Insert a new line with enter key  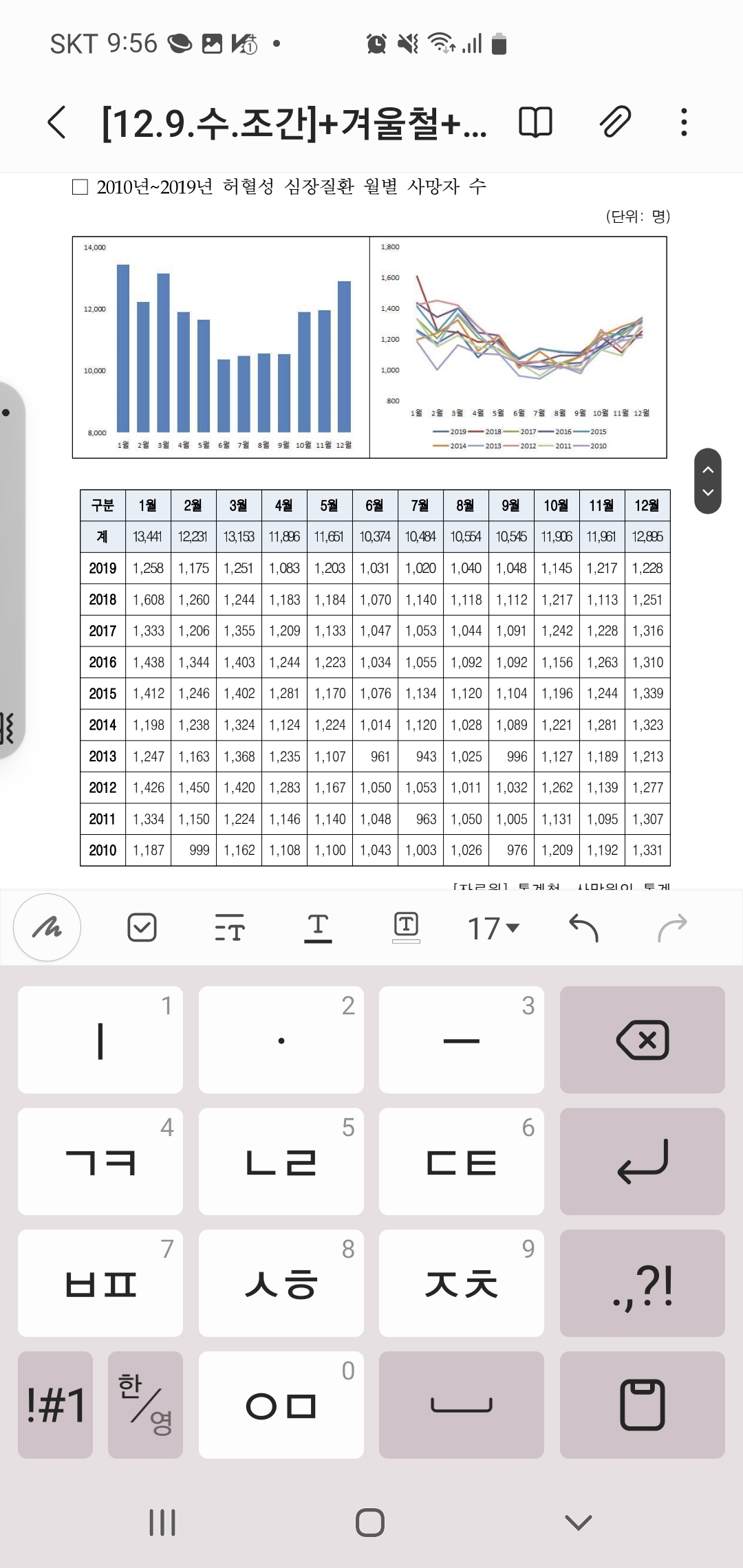tap(642, 1162)
